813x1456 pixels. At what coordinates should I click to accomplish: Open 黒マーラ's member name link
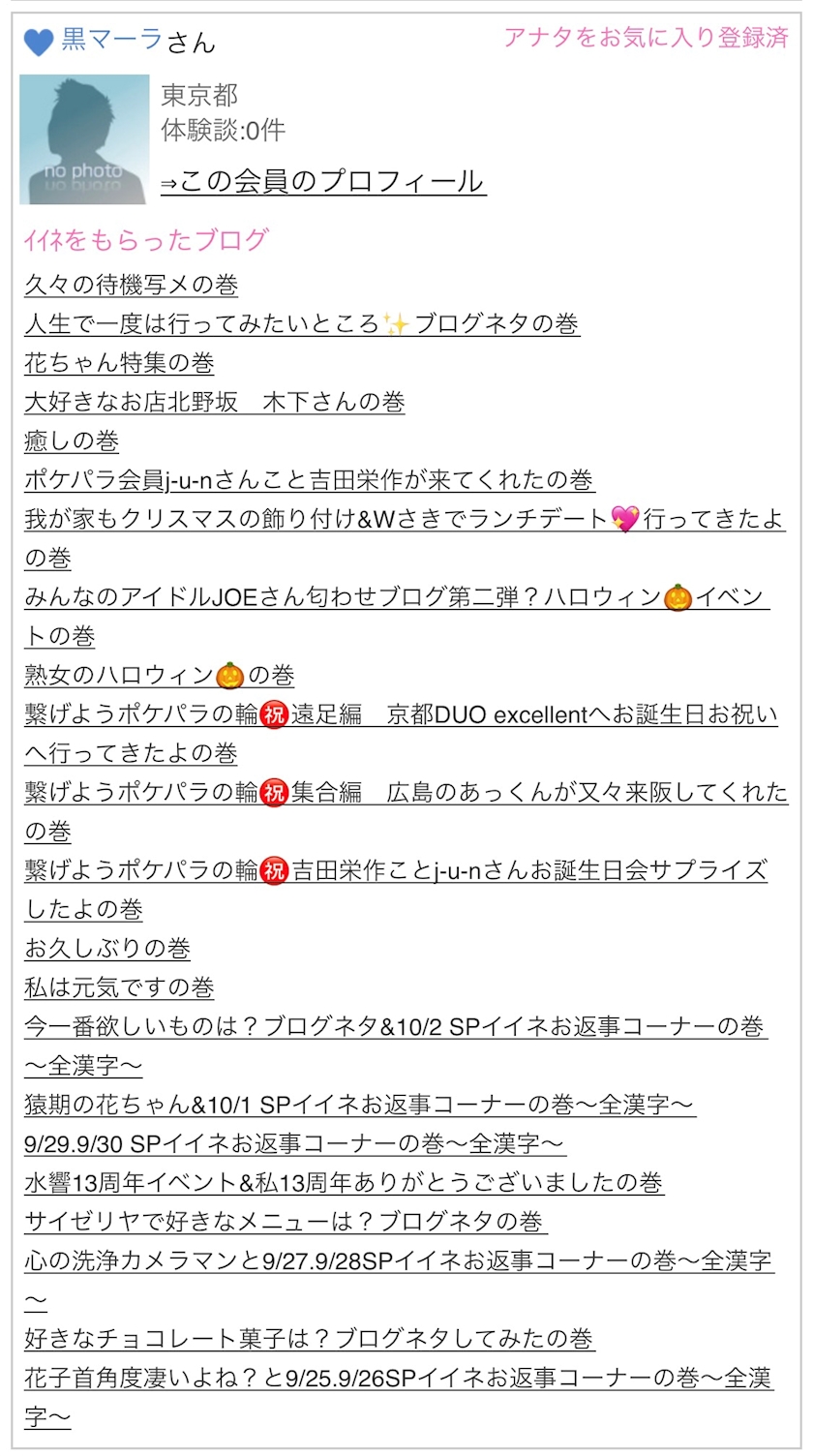tap(111, 40)
